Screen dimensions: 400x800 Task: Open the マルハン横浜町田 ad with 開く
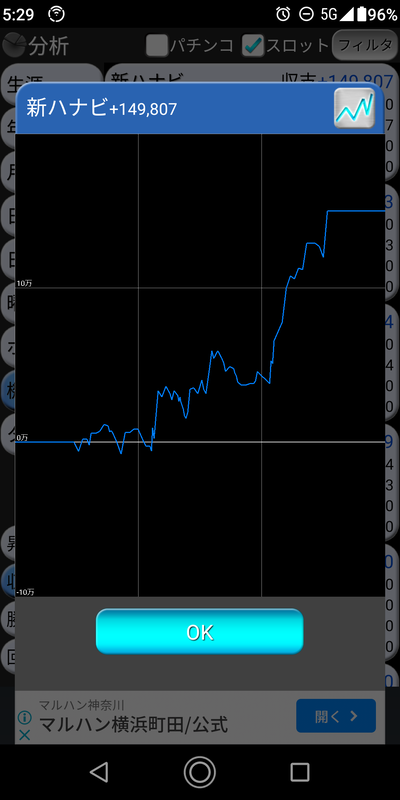click(x=336, y=716)
